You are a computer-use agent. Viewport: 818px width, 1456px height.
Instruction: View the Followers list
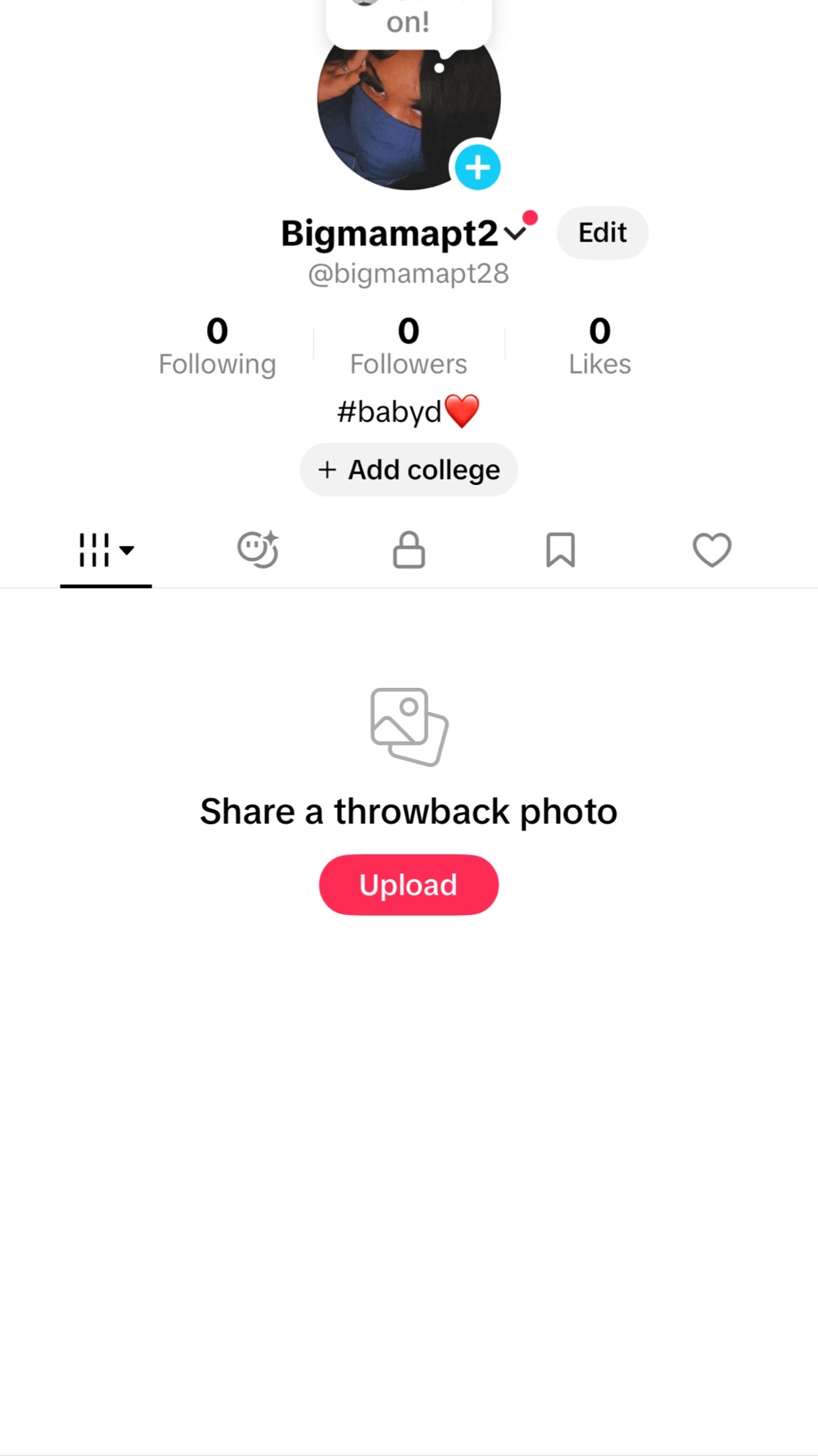(x=408, y=345)
